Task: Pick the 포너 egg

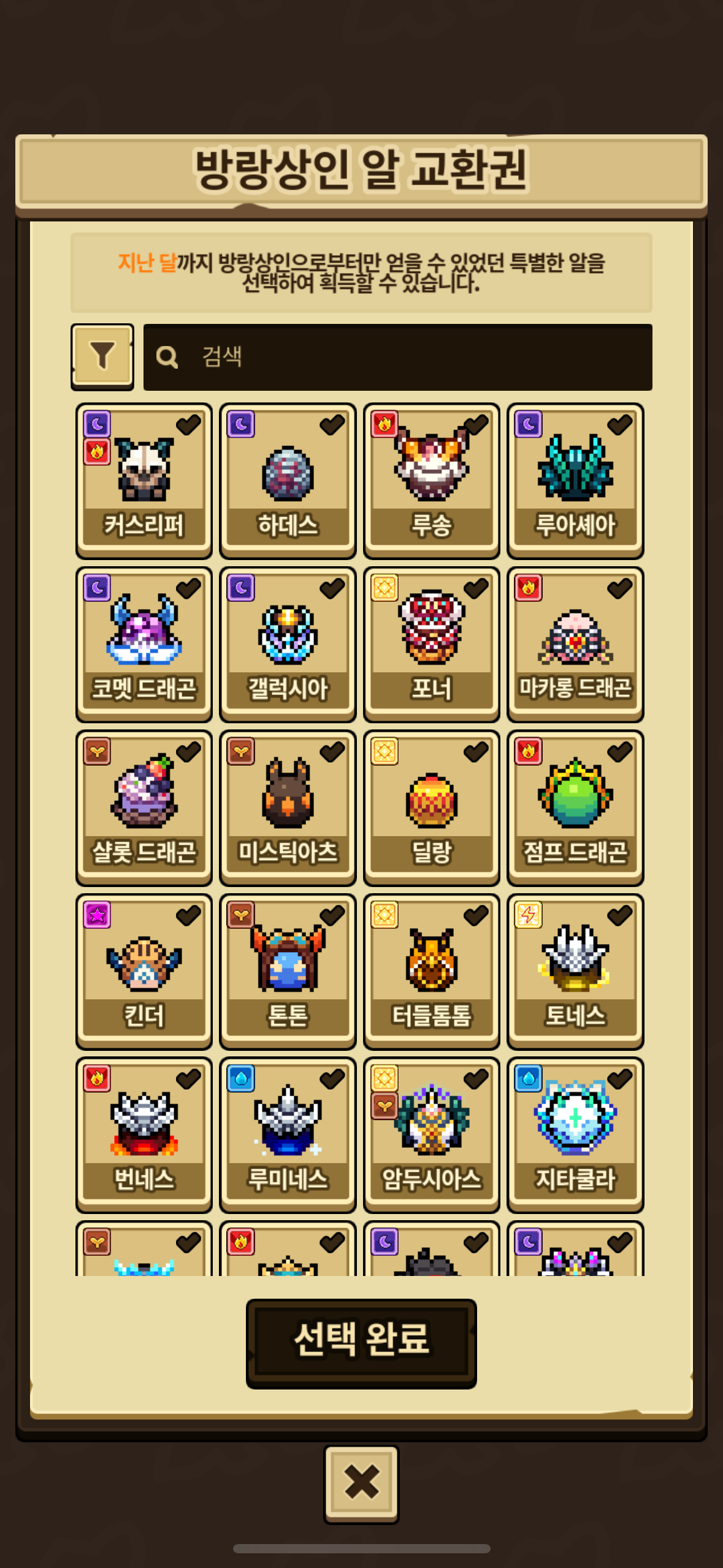Action: [432, 644]
